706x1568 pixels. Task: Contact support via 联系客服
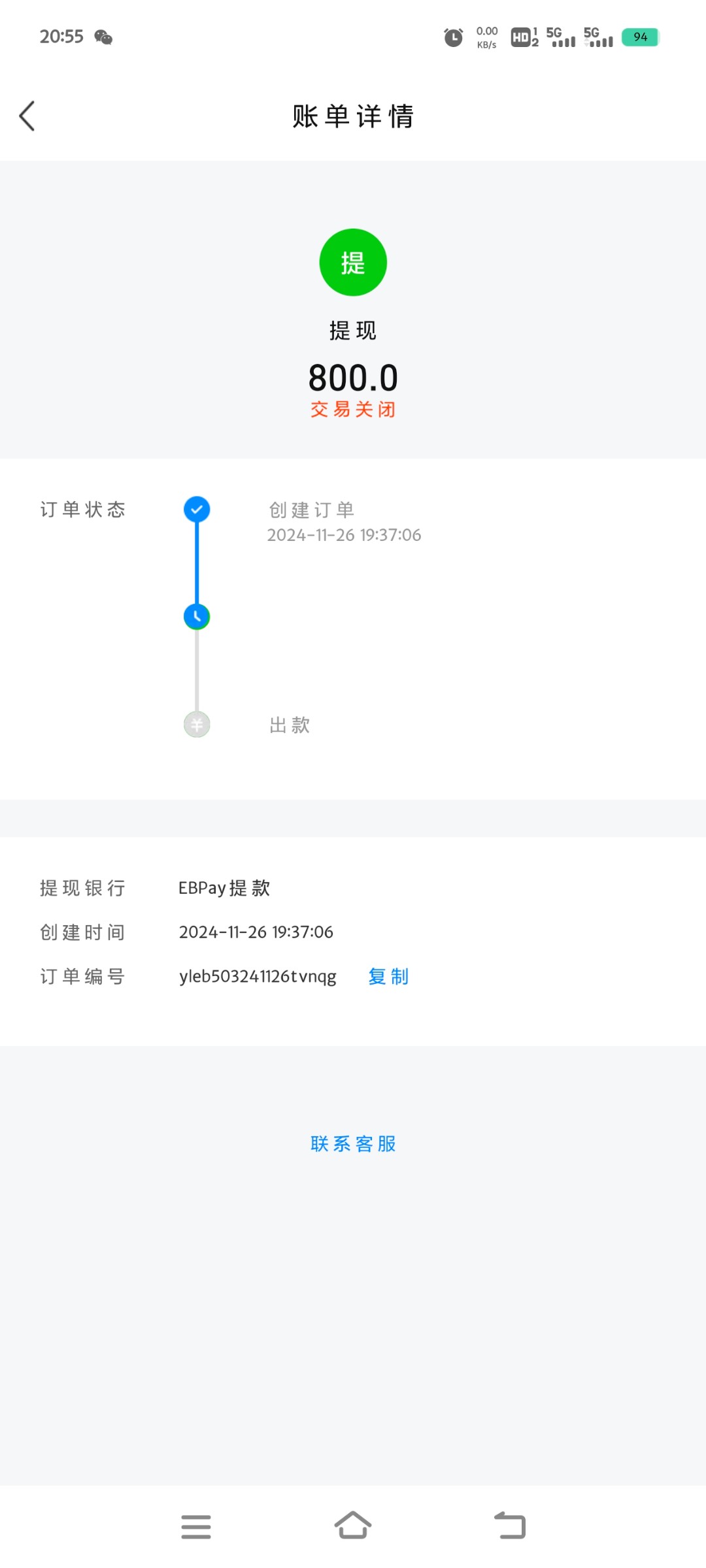353,1144
